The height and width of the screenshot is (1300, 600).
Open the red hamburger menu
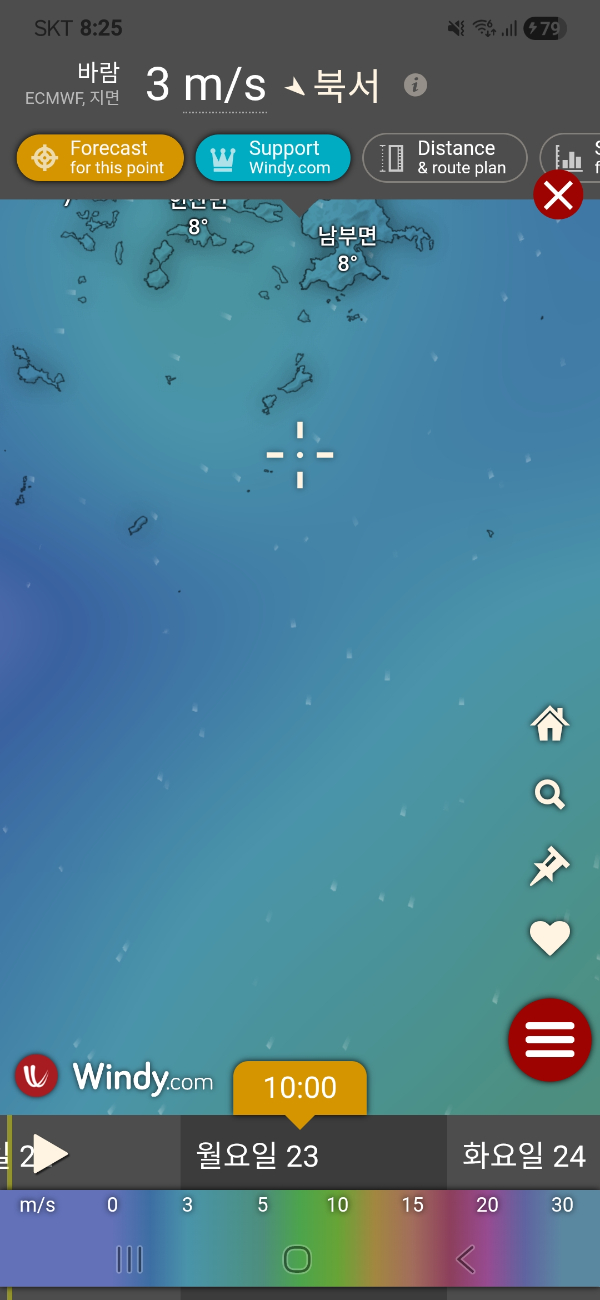click(x=550, y=1040)
